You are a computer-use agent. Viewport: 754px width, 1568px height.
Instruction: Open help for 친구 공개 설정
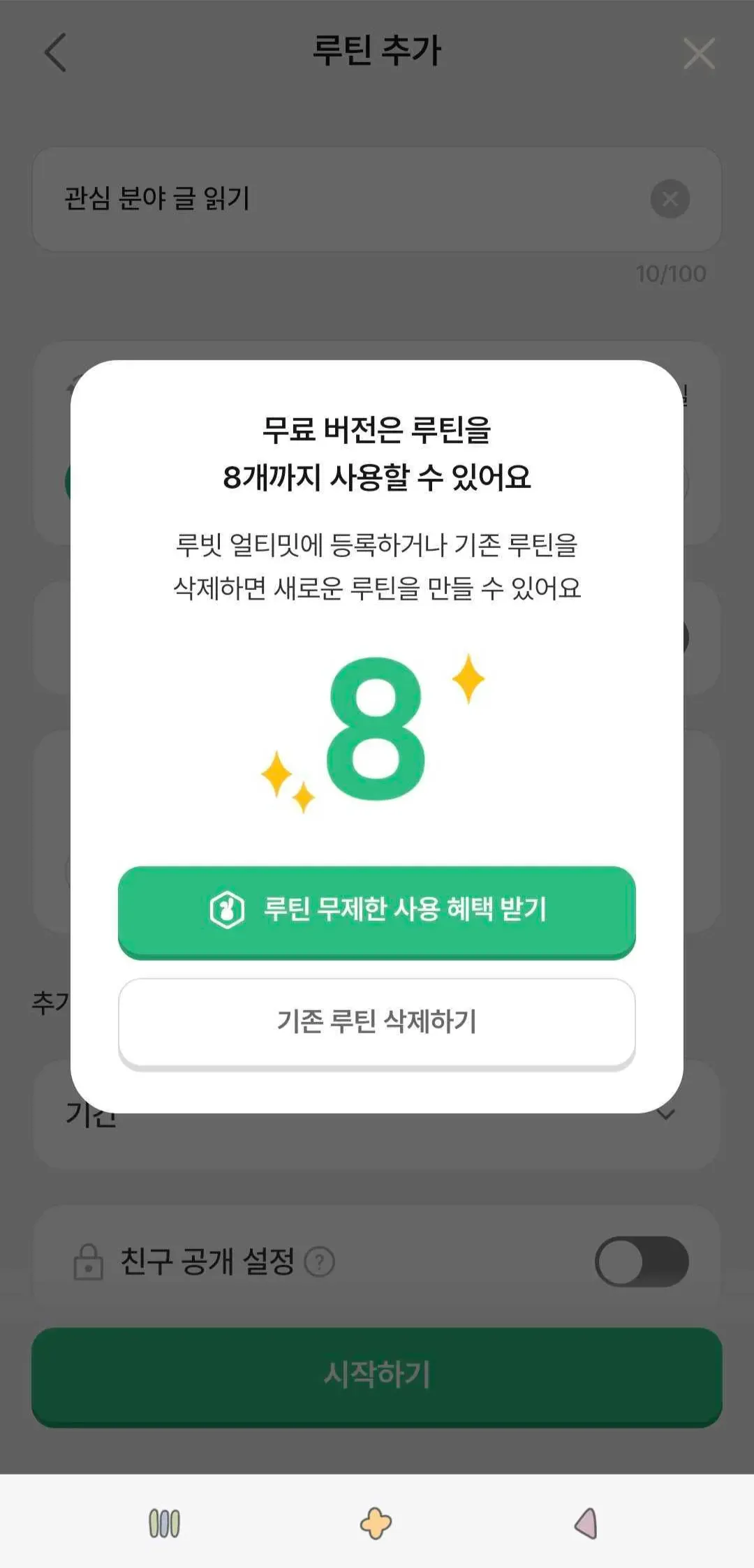click(x=320, y=1262)
